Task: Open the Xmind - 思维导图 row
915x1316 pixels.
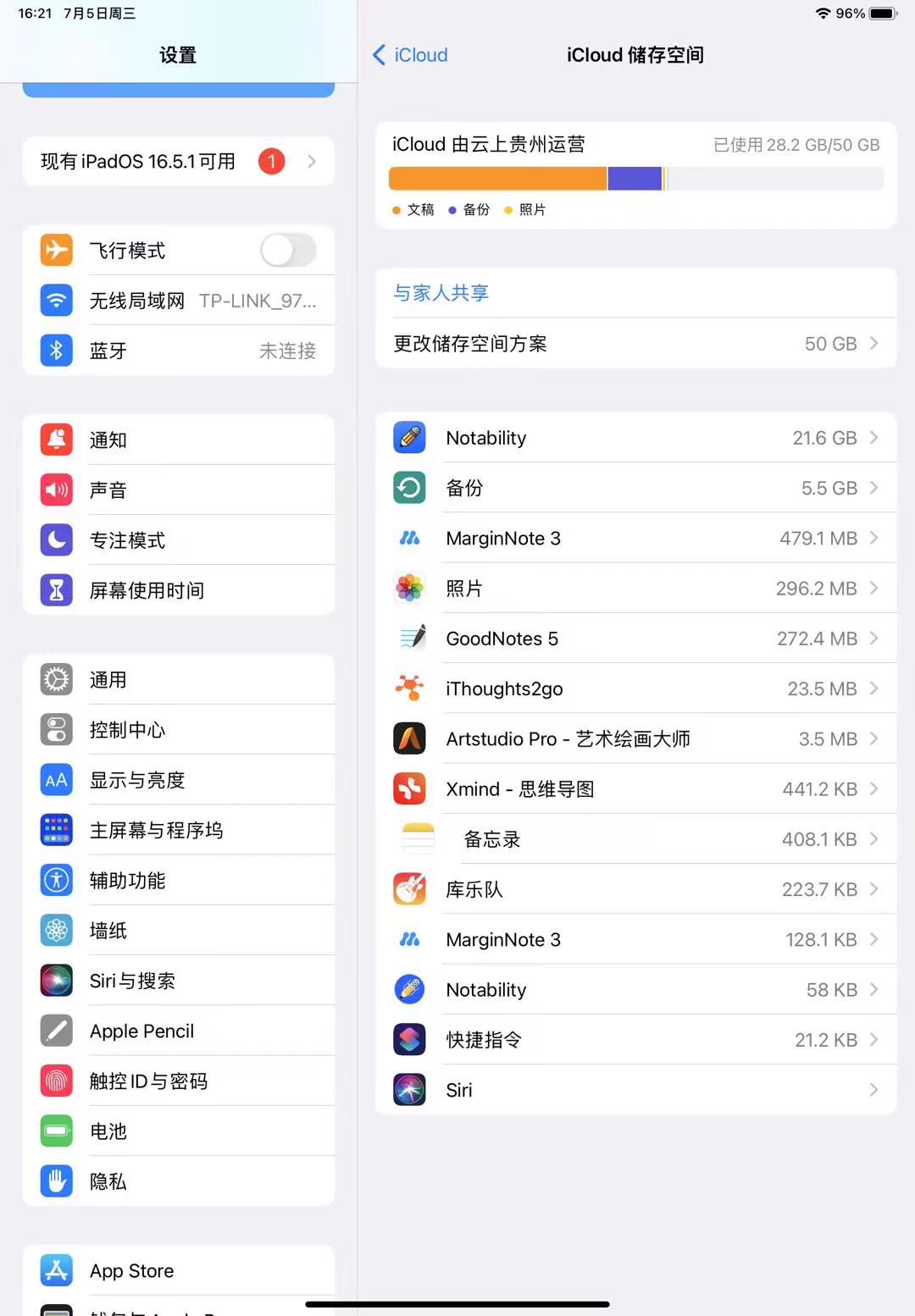Action: tap(635, 789)
